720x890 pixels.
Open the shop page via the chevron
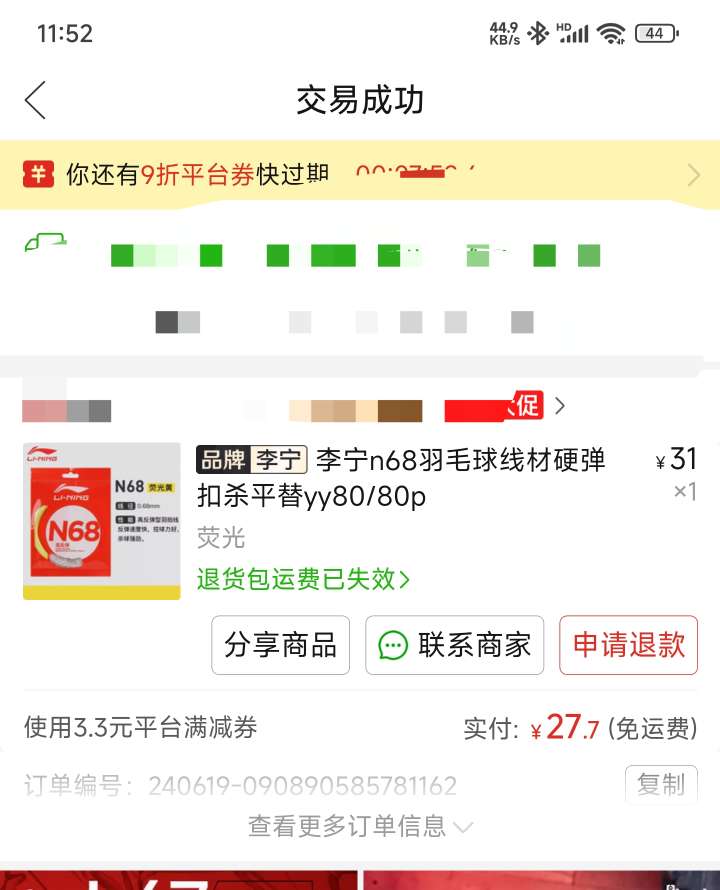coord(560,406)
